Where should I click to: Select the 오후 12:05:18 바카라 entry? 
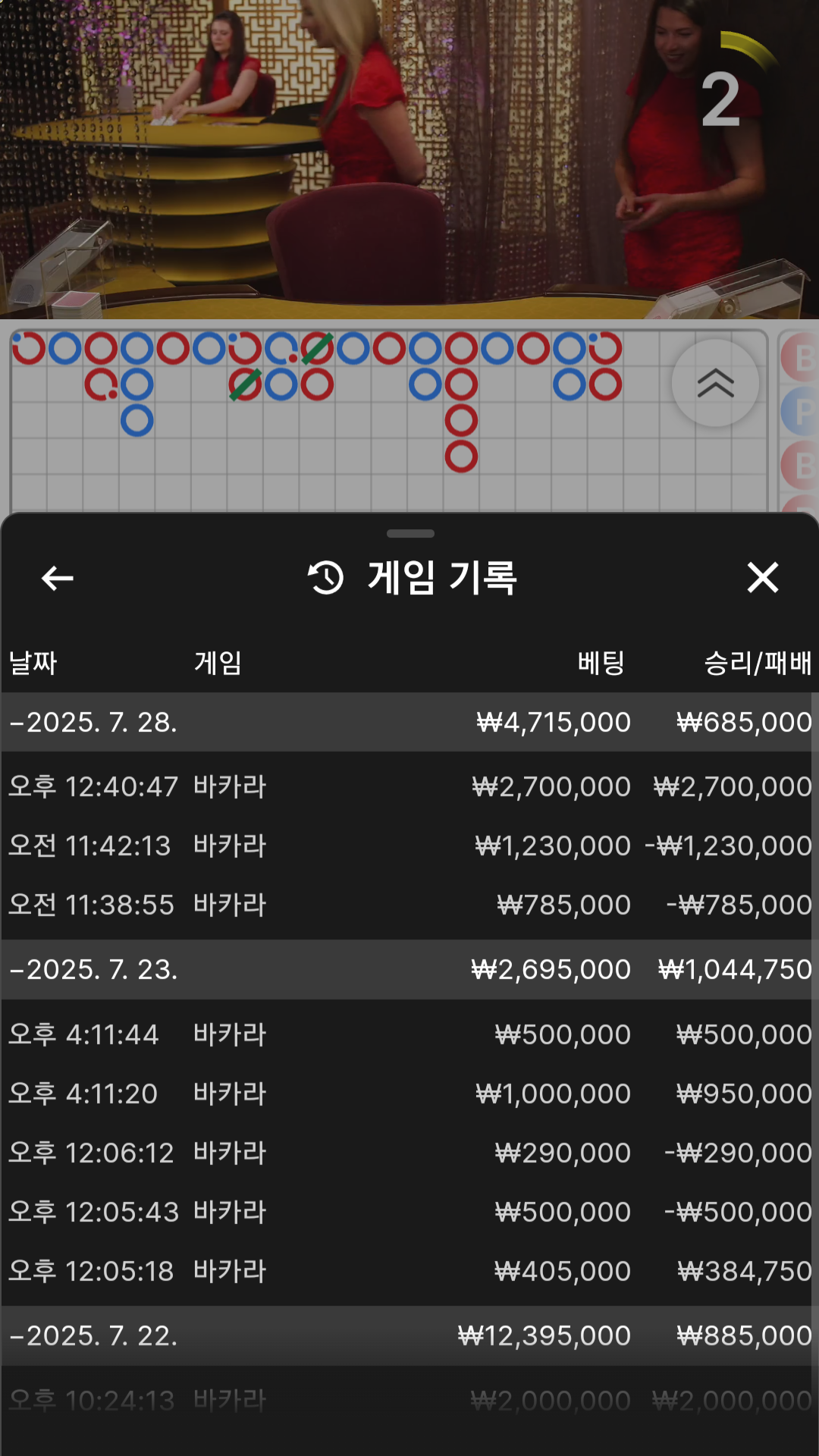pos(409,1271)
